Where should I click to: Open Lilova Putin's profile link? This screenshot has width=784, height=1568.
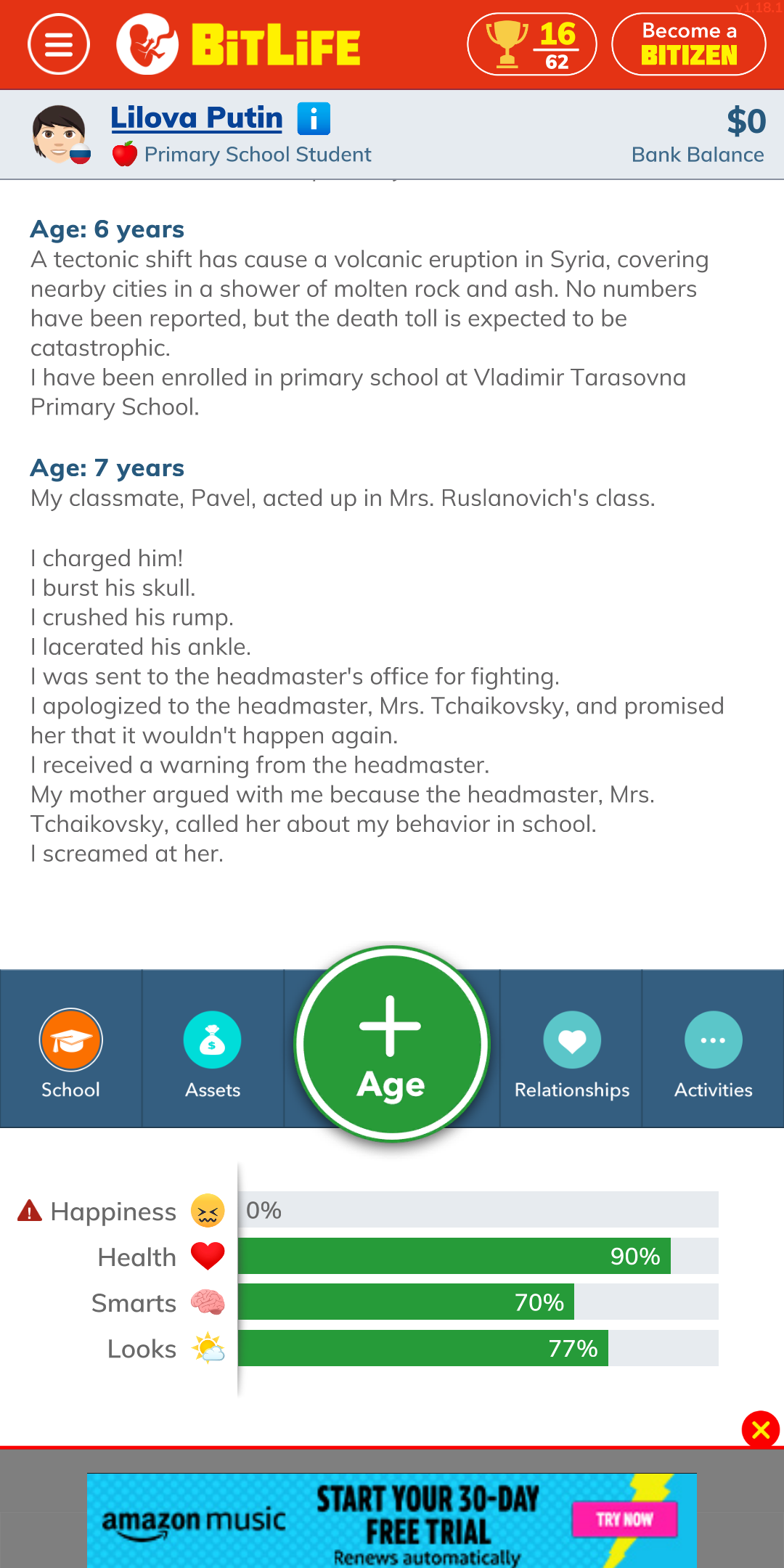pos(197,118)
